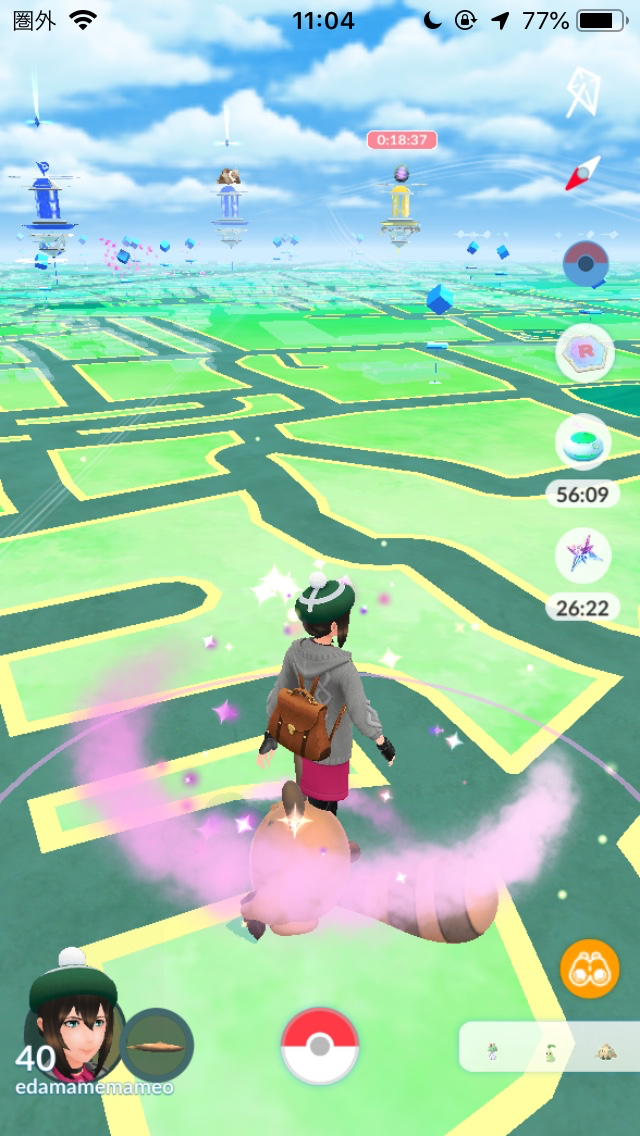Open the buddy Pokémon icon

pos(158,1045)
